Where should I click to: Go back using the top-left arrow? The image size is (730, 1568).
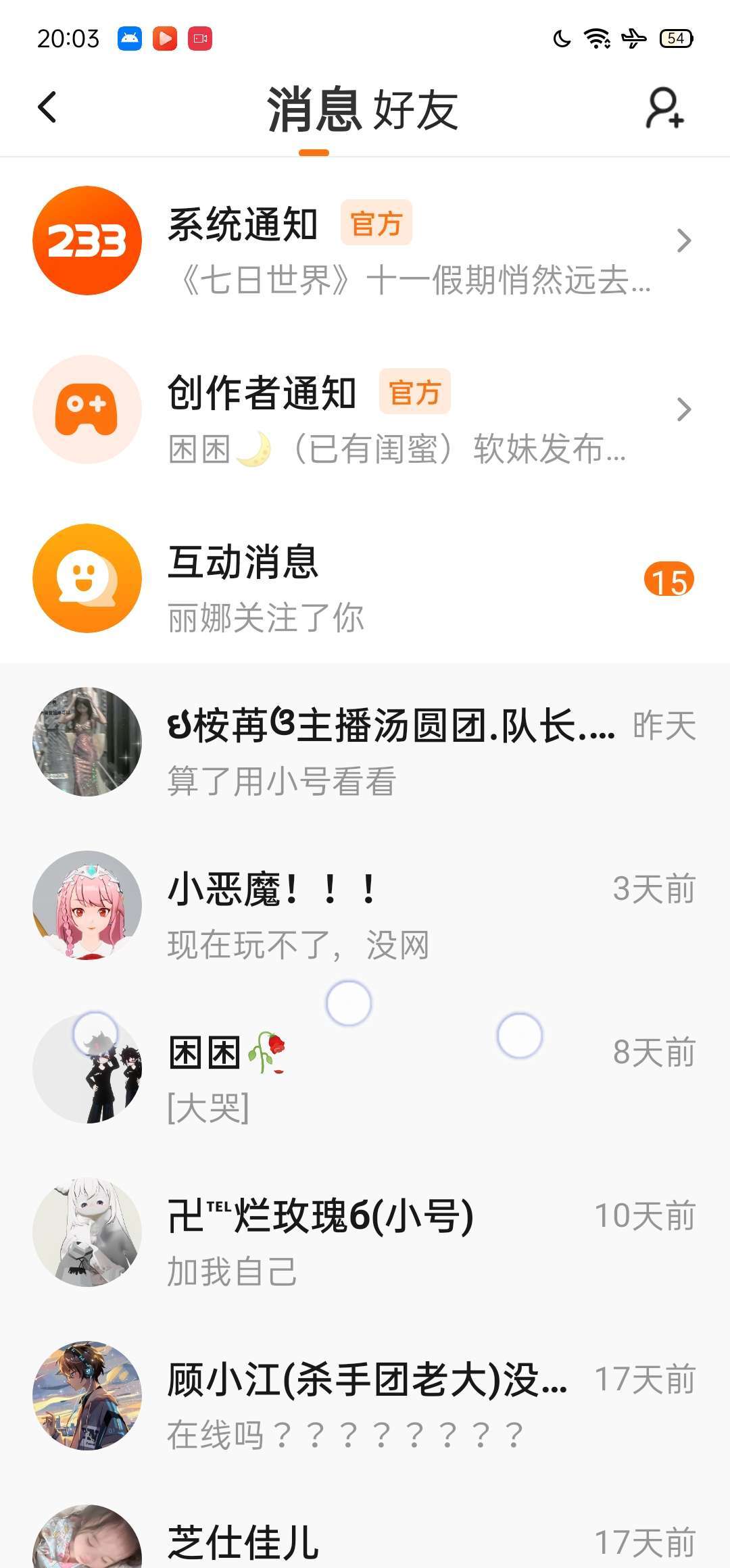click(47, 108)
